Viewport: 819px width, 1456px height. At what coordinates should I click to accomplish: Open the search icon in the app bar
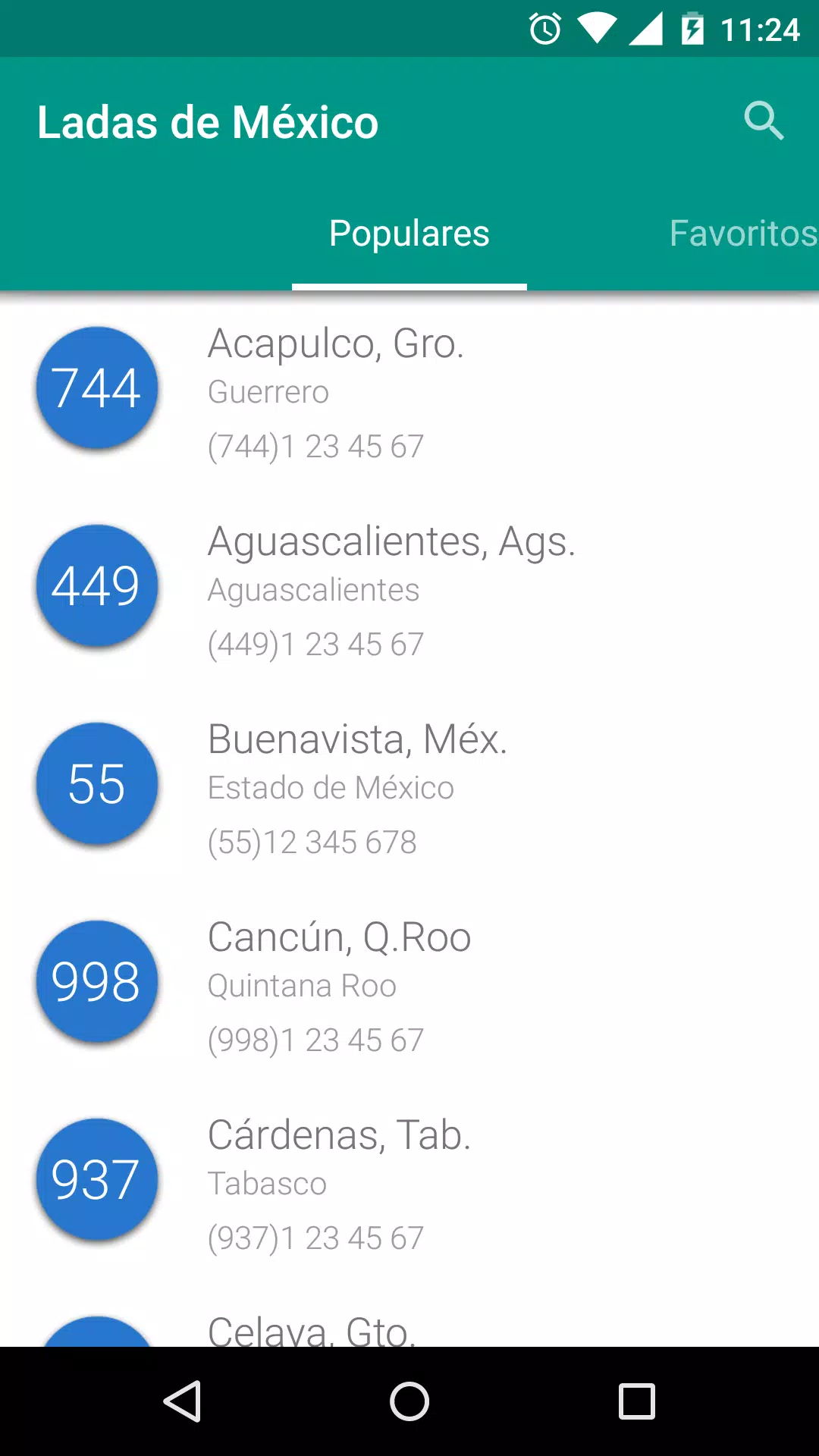(764, 121)
